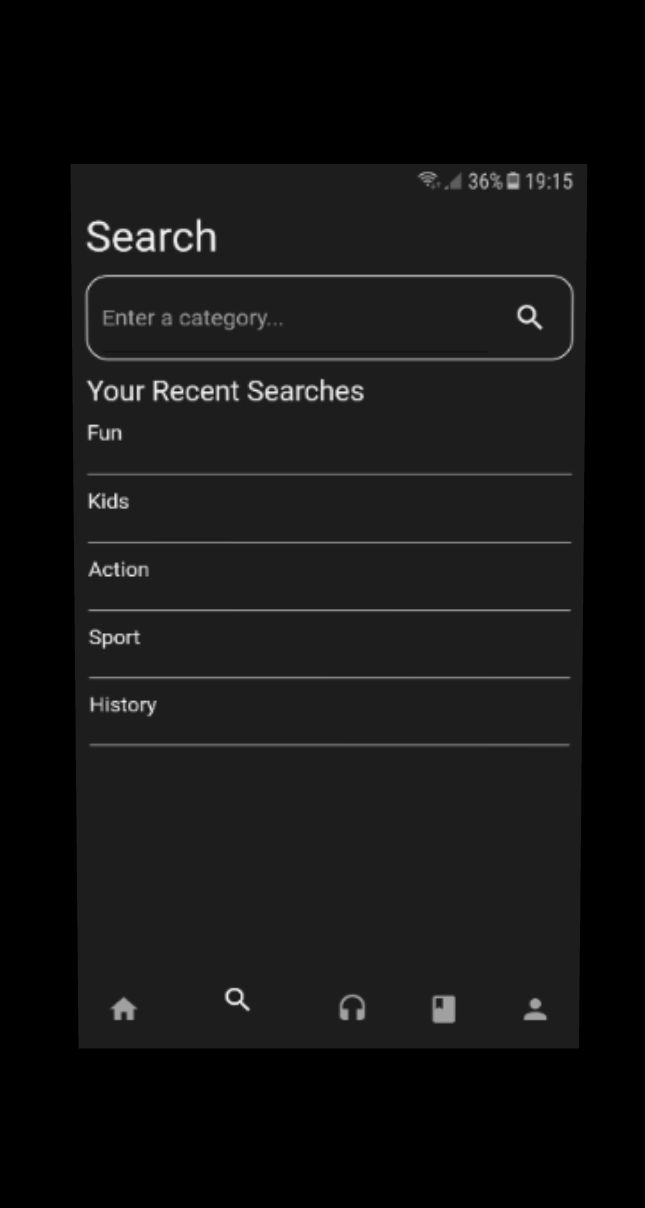Viewport: 645px width, 1208px height.
Task: Select the recent search Sport
Action: point(329,645)
